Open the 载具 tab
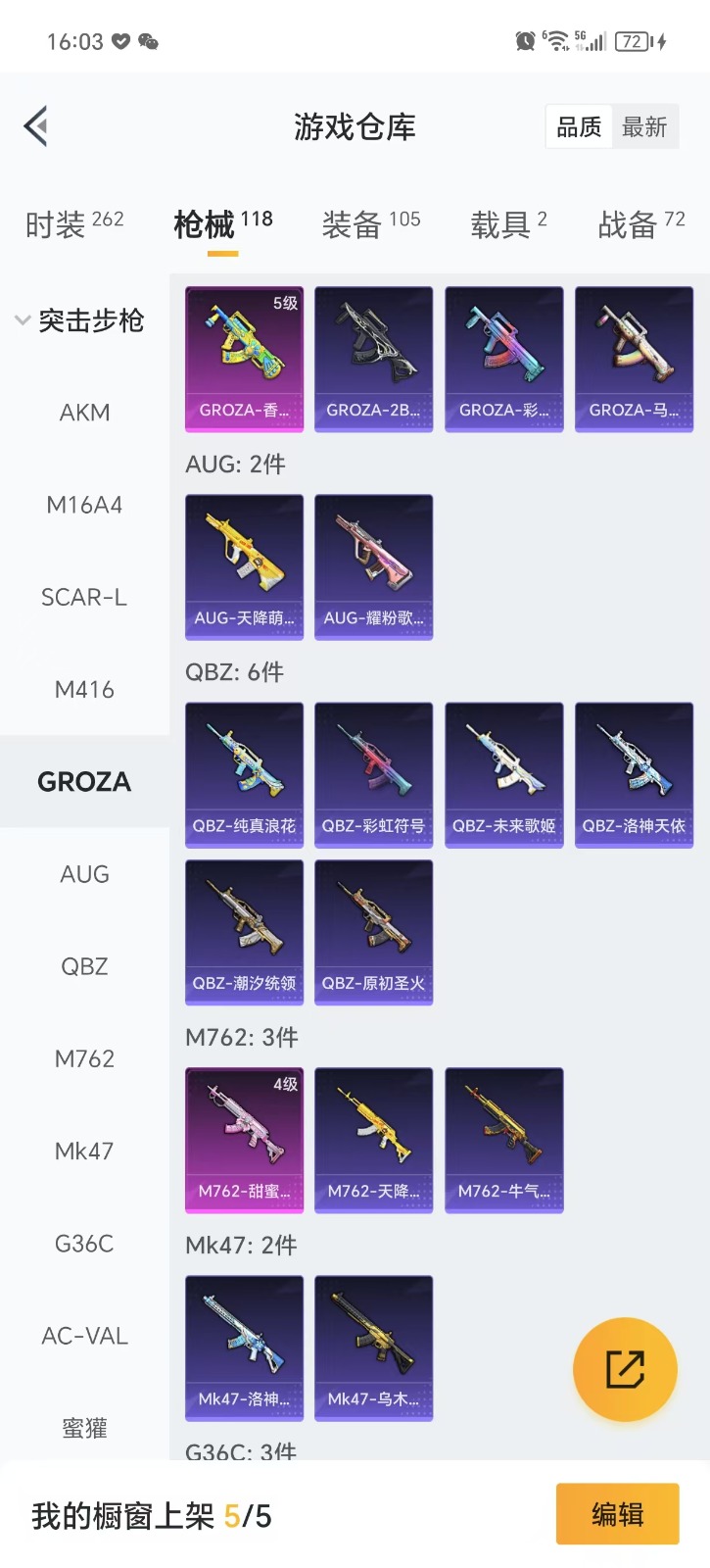710x1568 pixels. tap(508, 224)
